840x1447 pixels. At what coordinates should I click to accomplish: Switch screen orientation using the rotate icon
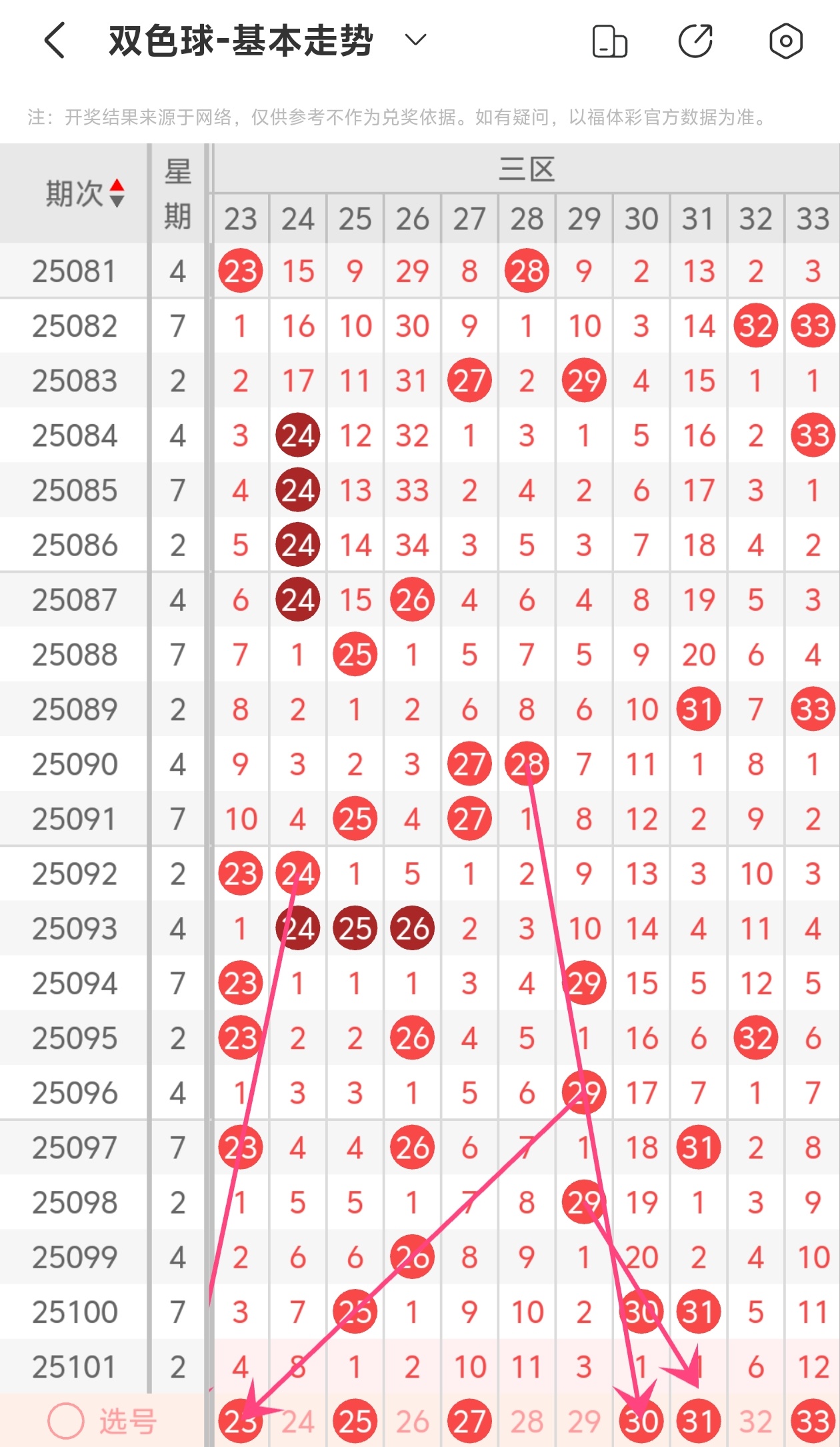(x=609, y=41)
